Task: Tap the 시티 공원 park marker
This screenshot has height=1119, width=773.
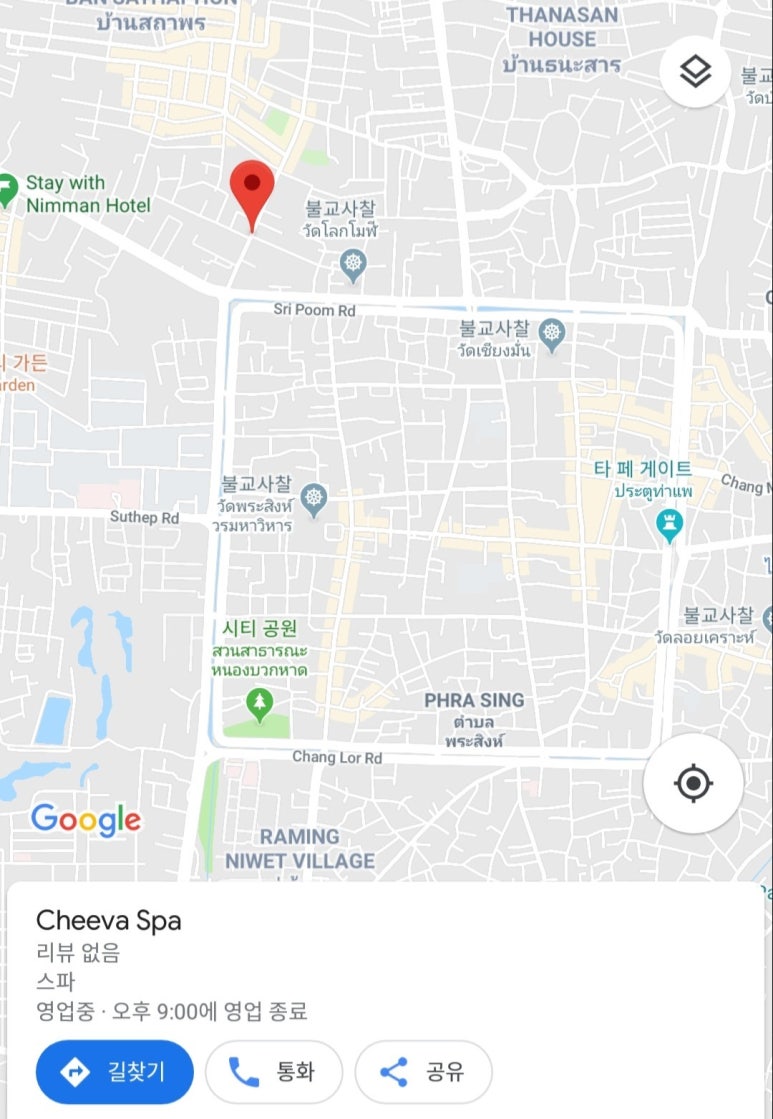Action: (x=260, y=704)
